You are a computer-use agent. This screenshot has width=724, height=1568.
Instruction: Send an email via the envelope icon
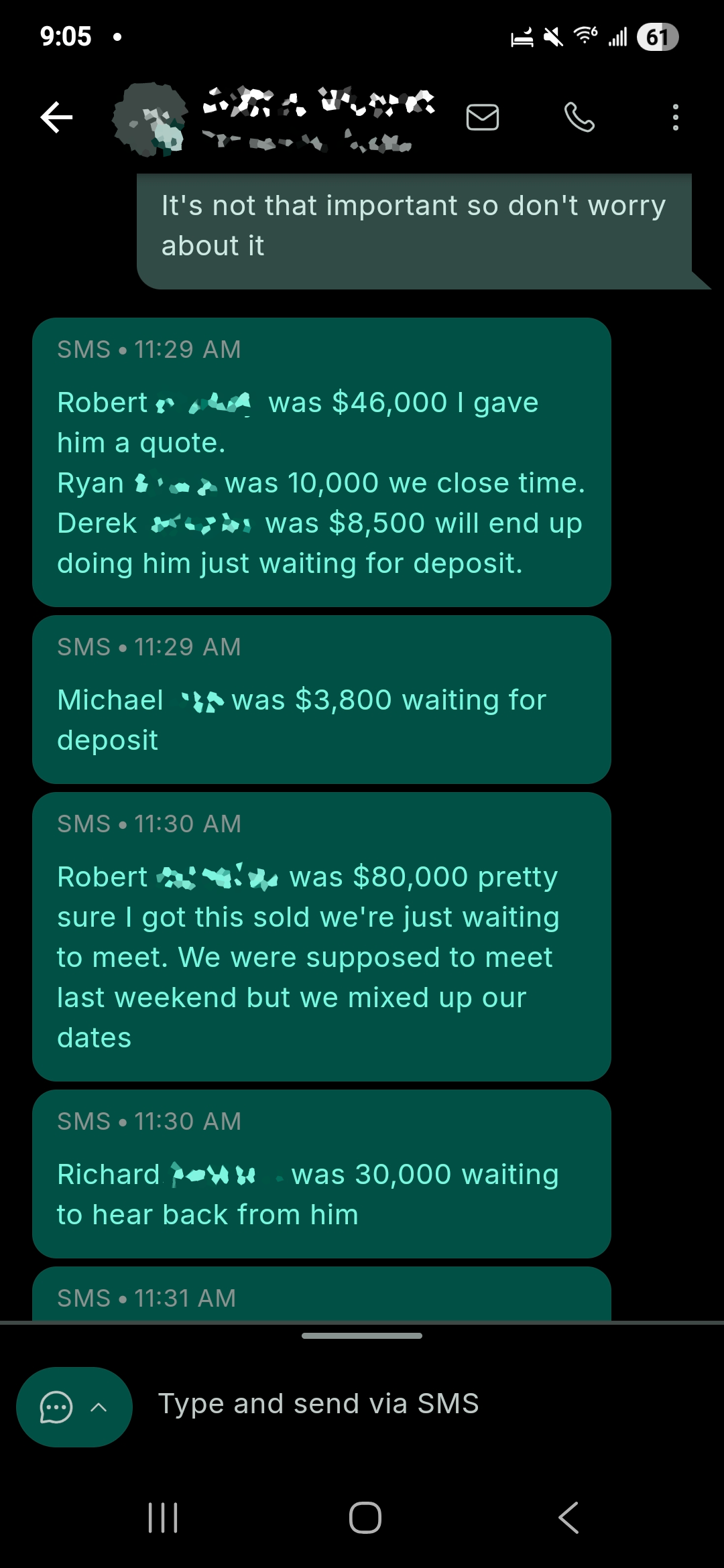point(482,118)
